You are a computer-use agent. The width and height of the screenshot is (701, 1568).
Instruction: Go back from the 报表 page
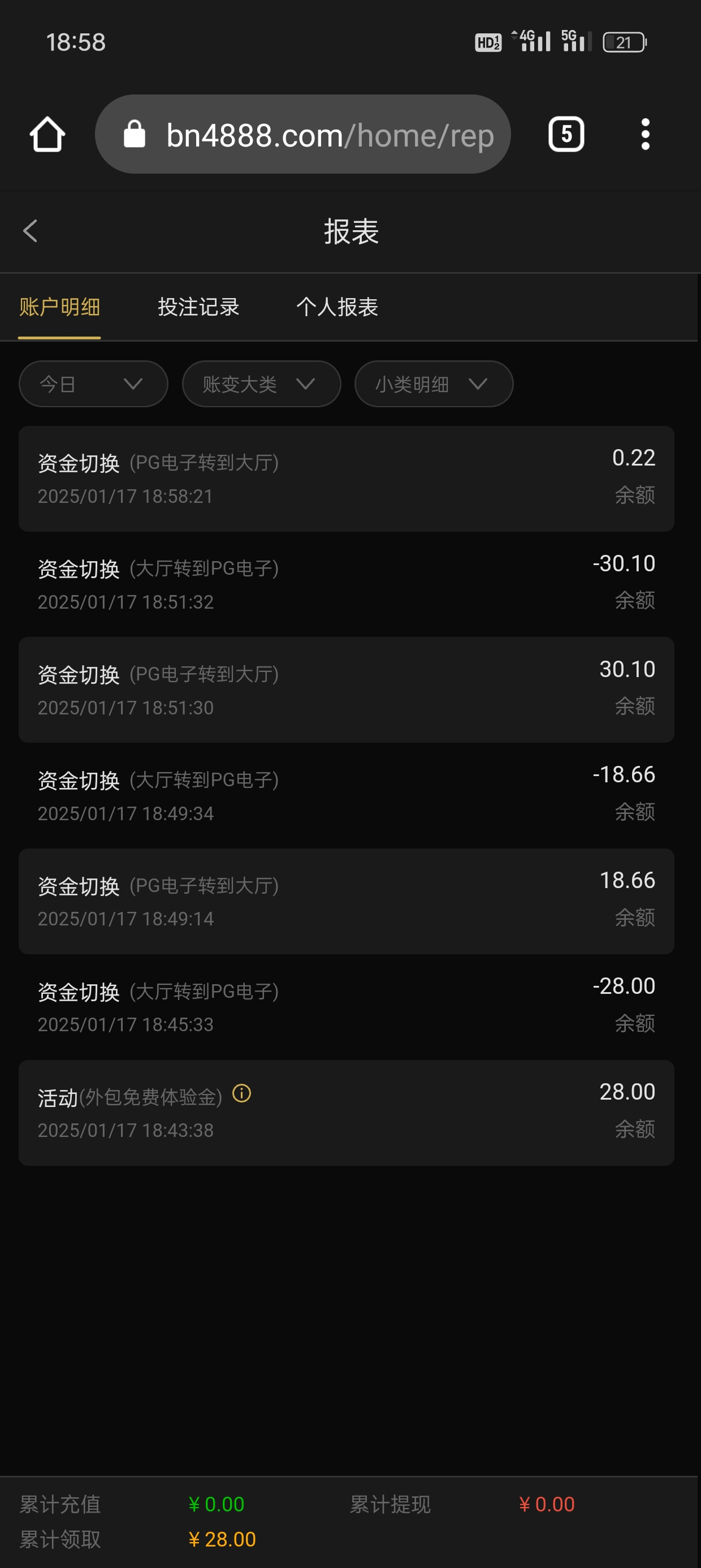point(31,231)
